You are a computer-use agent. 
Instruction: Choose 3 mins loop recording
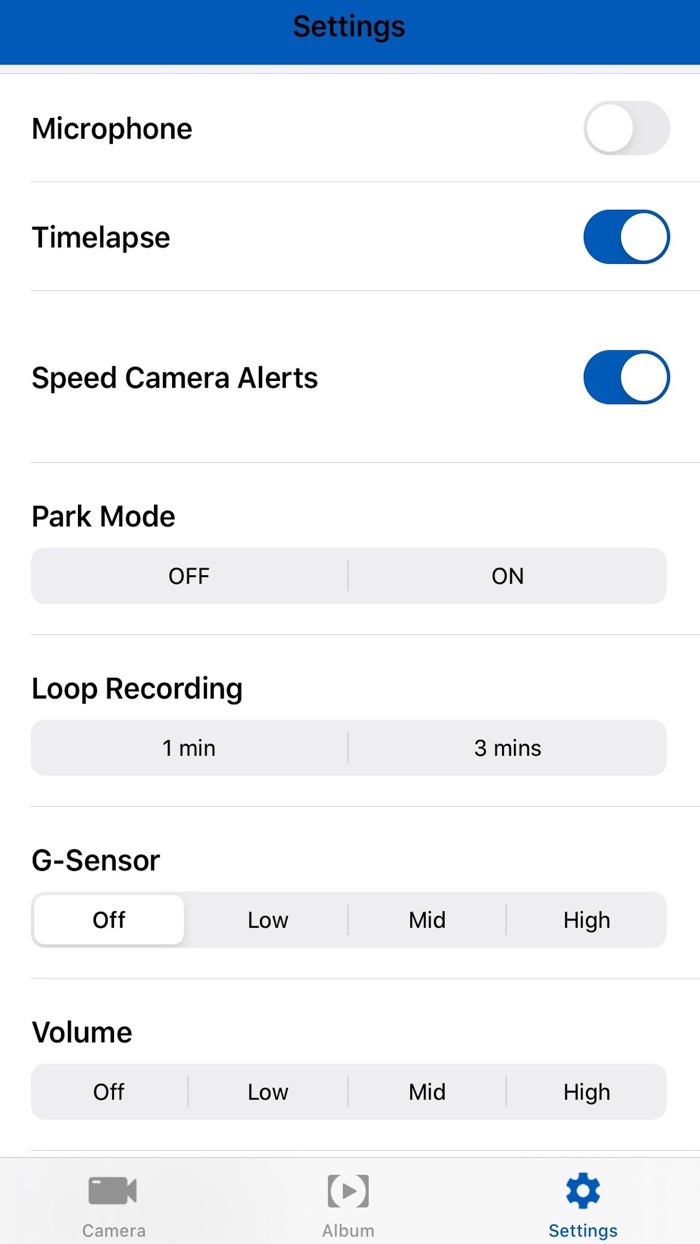[507, 748]
